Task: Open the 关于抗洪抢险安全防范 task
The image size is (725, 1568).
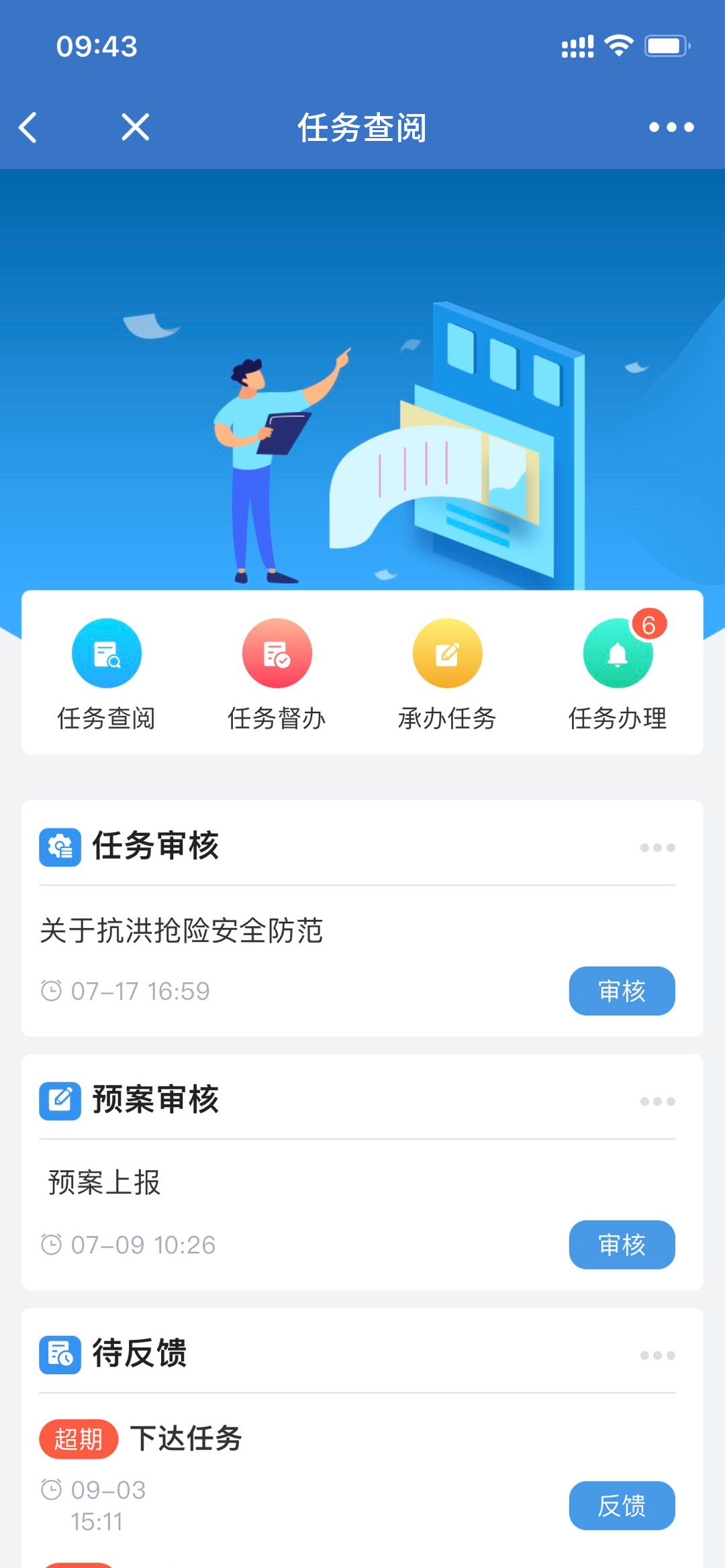Action: (181, 931)
